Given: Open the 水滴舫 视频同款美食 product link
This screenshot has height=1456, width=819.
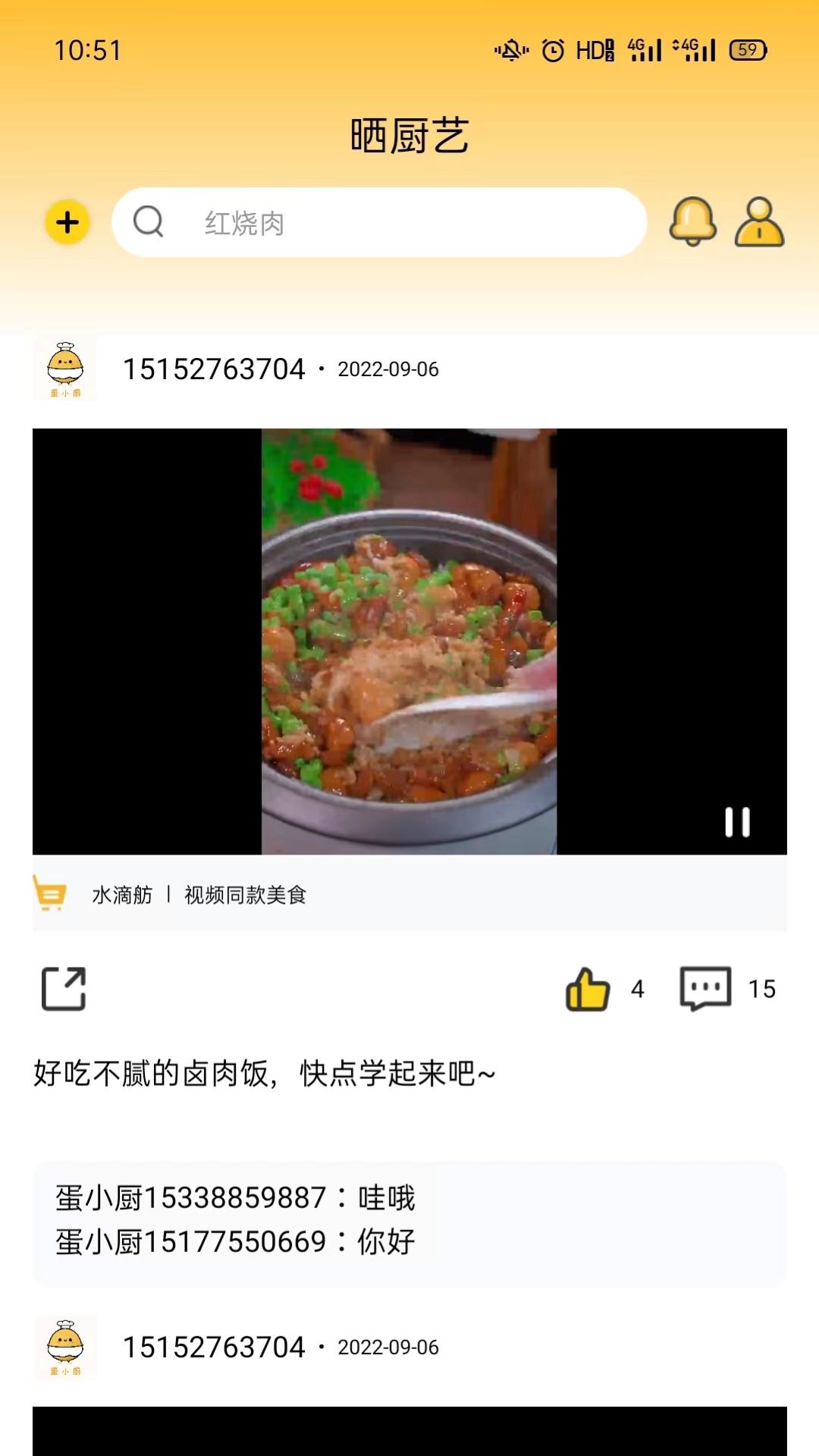Looking at the screenshot, I should click(244, 896).
